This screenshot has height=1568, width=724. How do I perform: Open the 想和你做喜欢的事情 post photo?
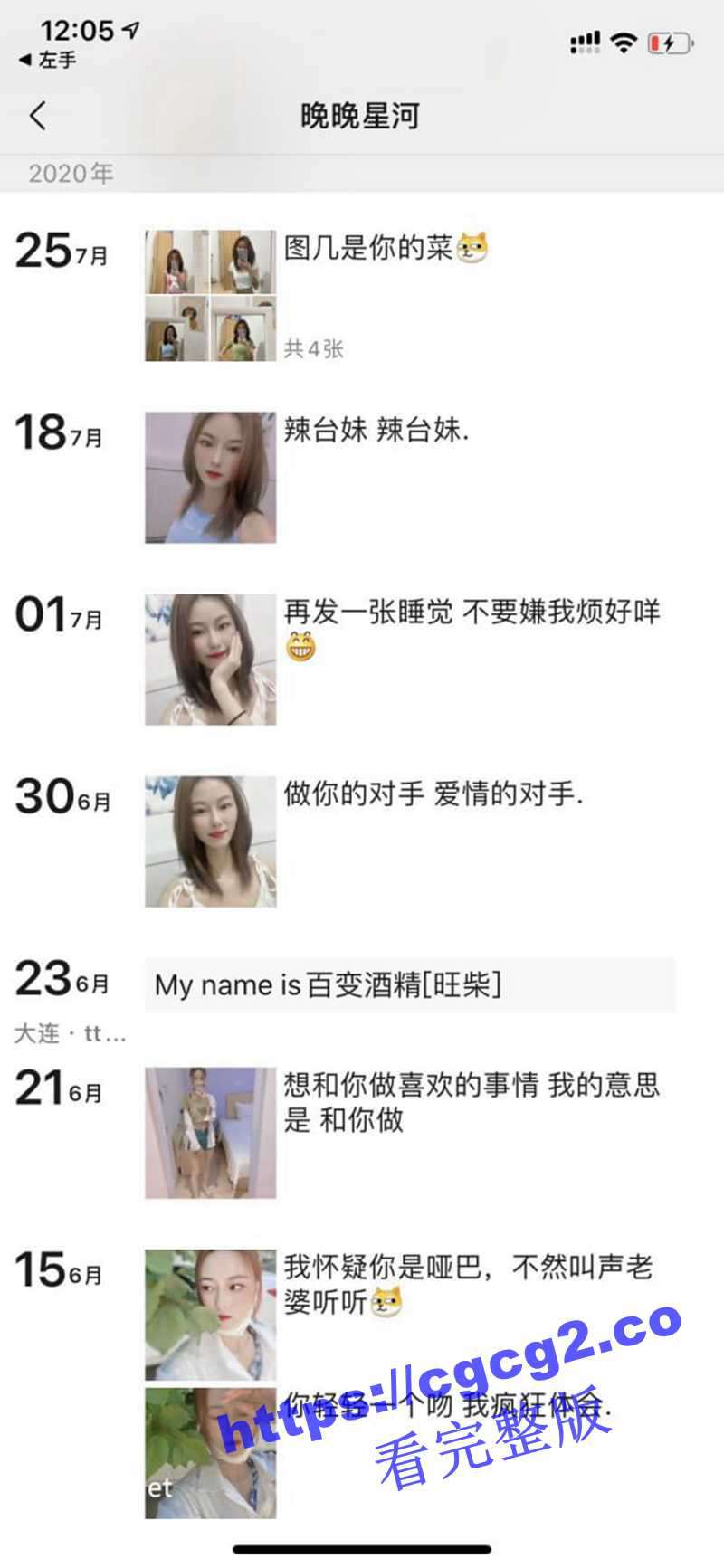click(x=210, y=1133)
